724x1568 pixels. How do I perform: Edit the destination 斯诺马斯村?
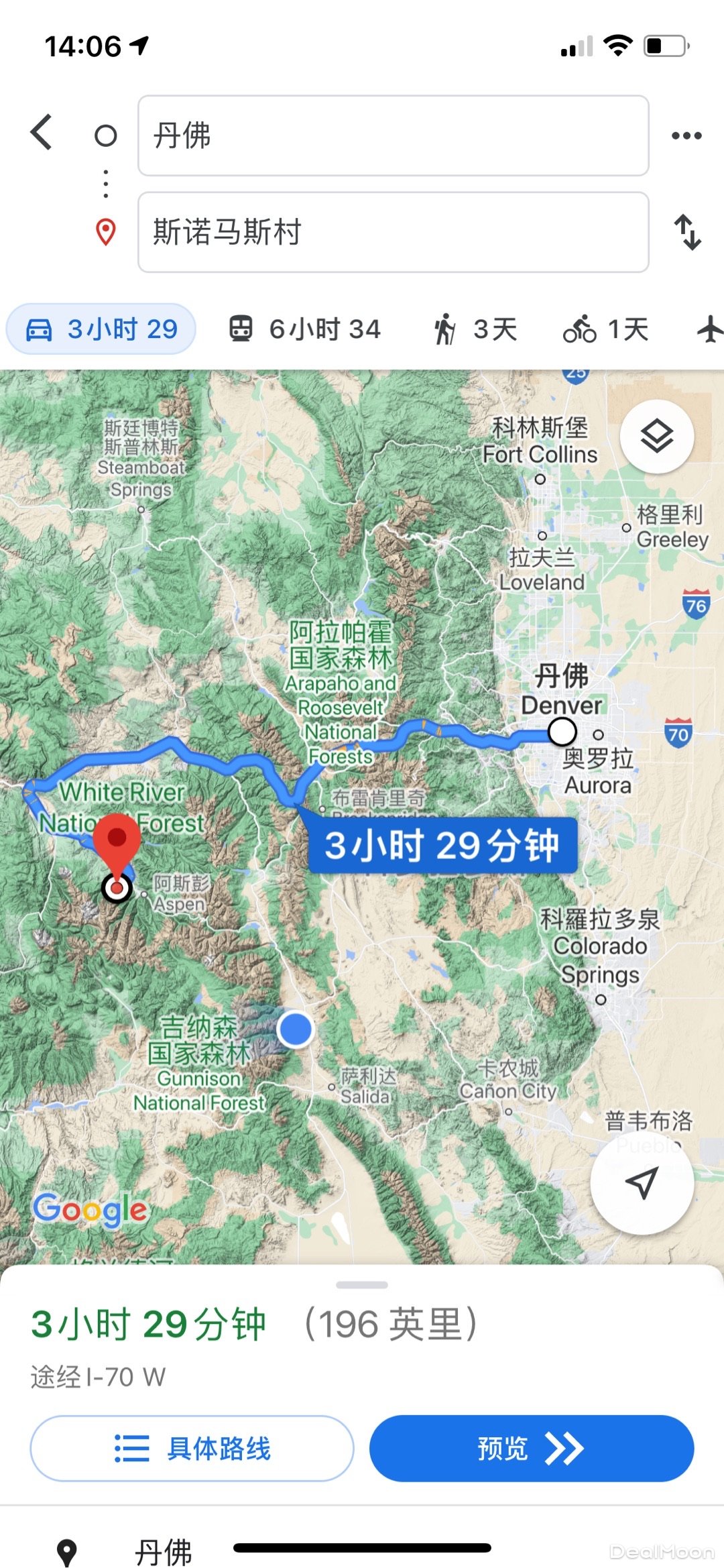[393, 232]
